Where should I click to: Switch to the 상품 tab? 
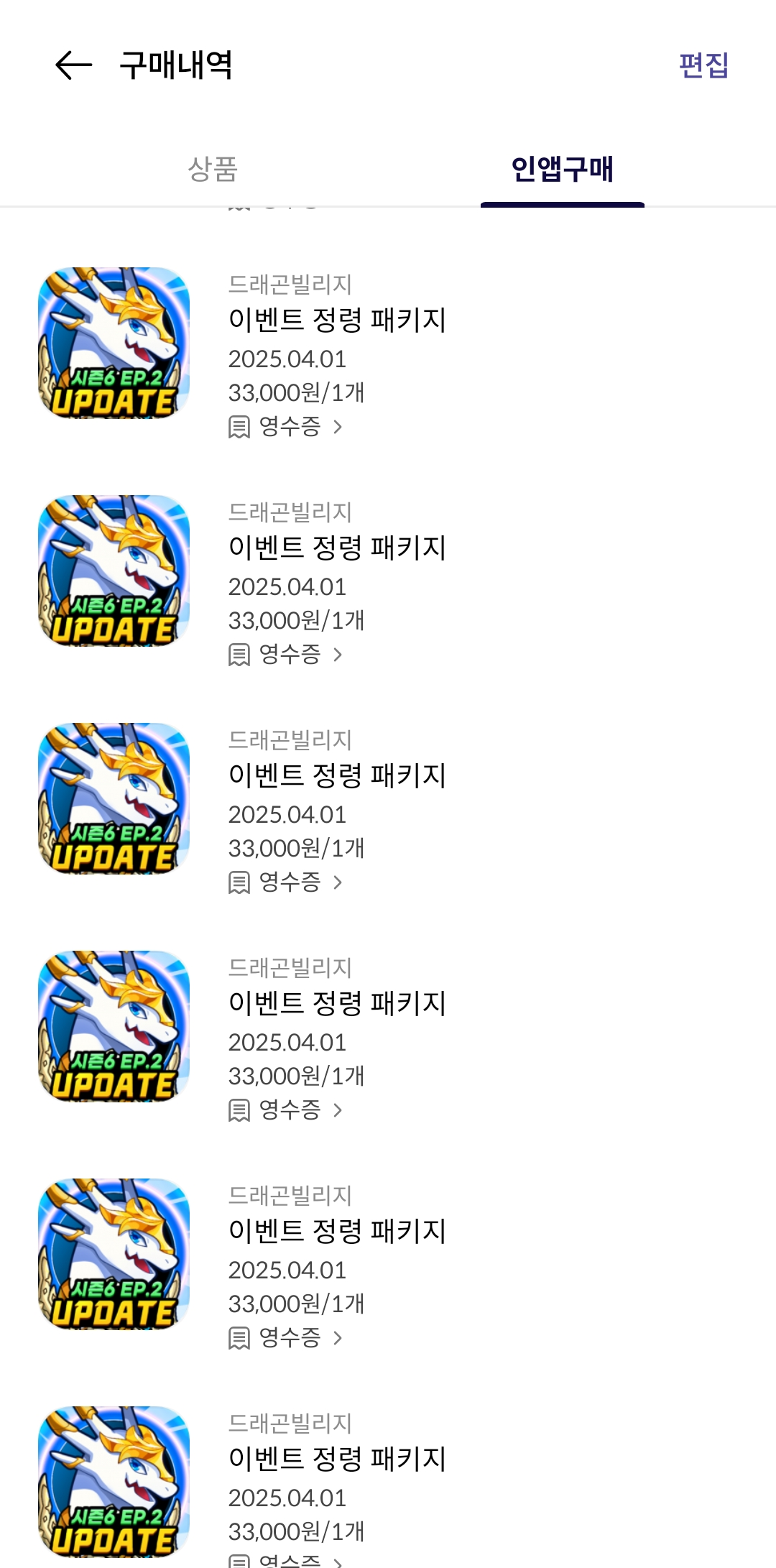pos(213,170)
